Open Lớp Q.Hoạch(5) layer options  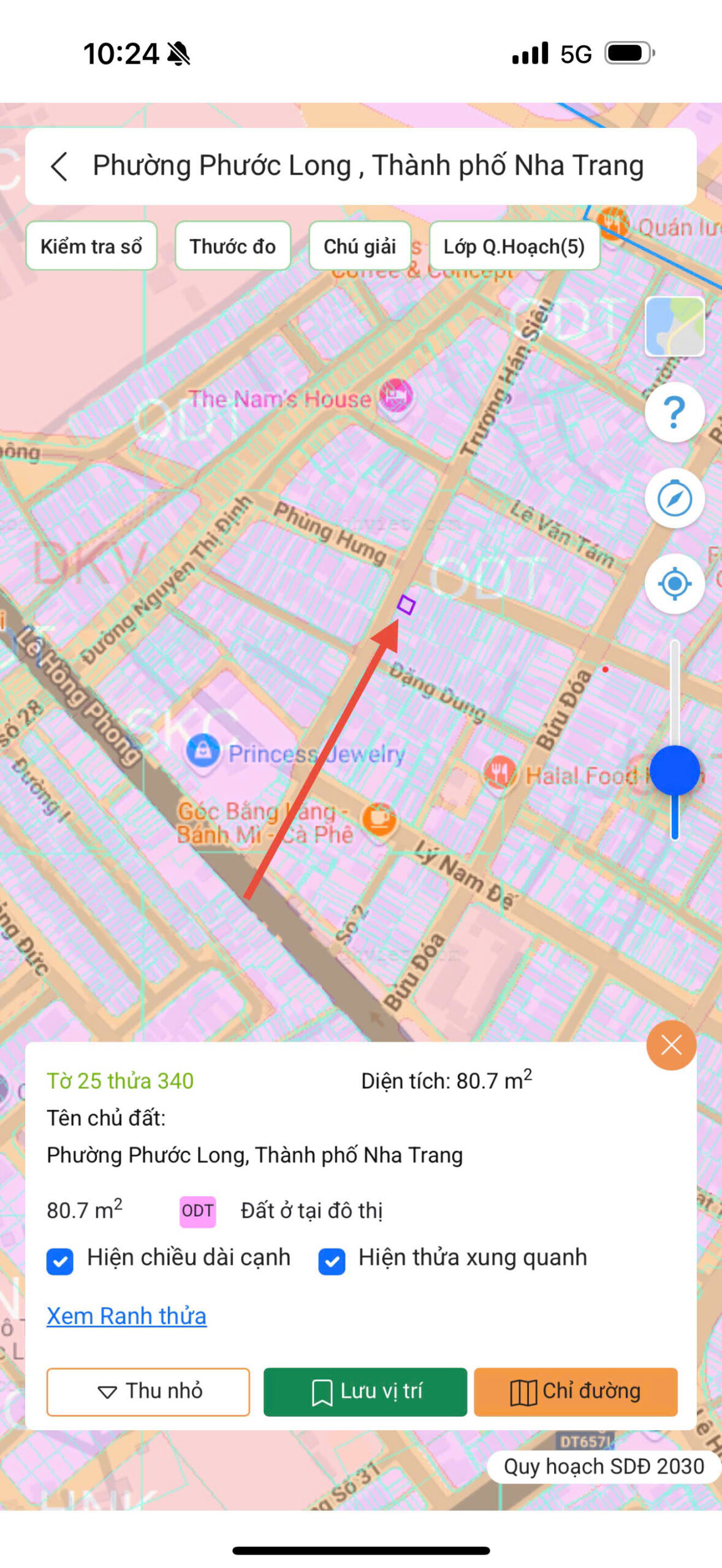[514, 246]
